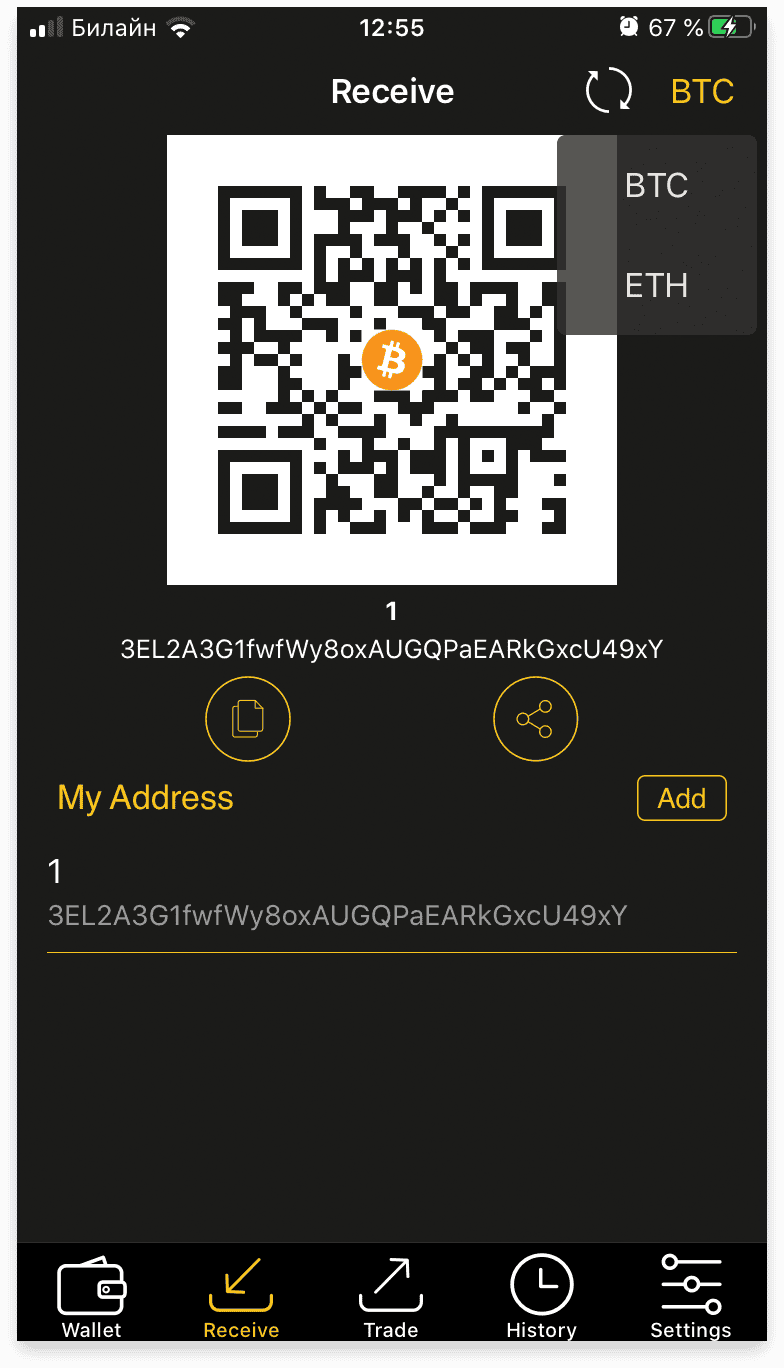Image resolution: width=784 pixels, height=1368 pixels.
Task: Open the Settings tab
Action: pyautogui.click(x=691, y=1297)
